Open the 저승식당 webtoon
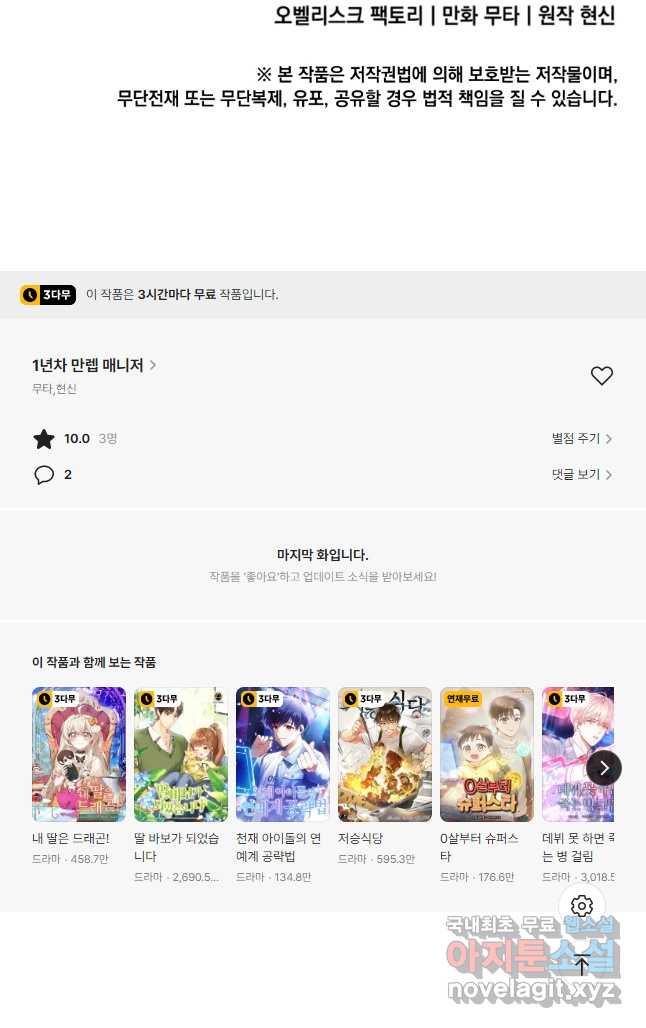Screen dimensions: 646x1028 pyautogui.click(x=385, y=754)
